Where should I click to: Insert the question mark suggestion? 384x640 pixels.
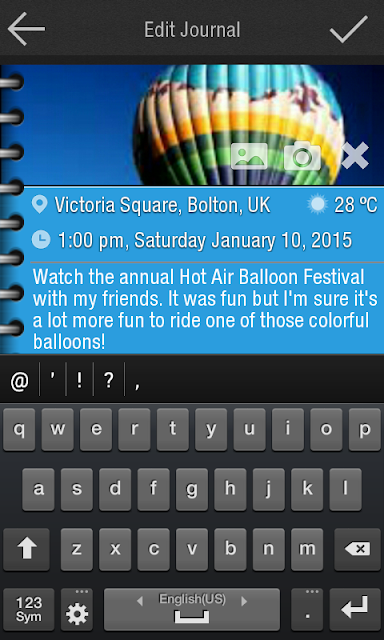click(109, 382)
